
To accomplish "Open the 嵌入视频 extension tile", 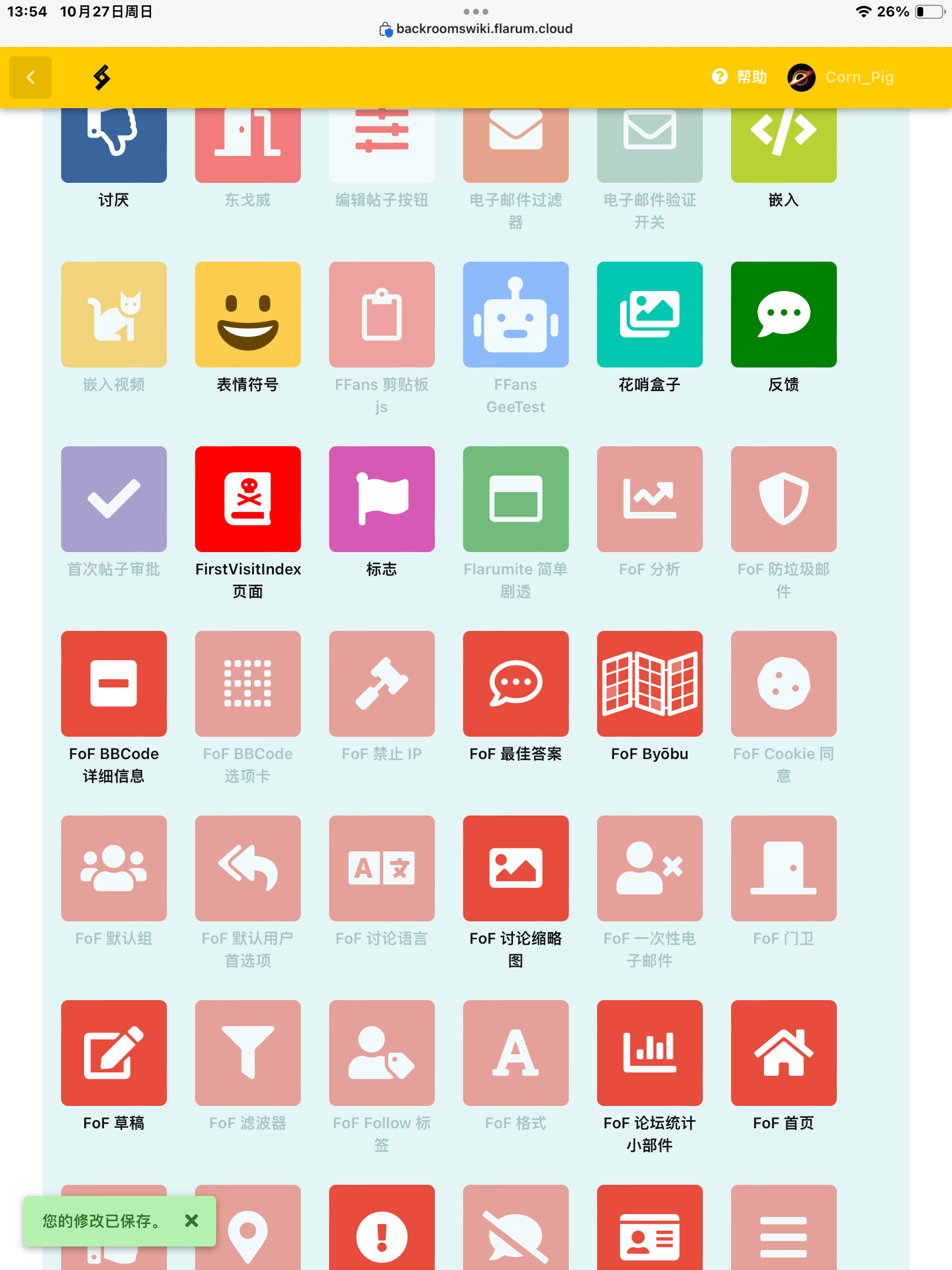I will (x=113, y=315).
